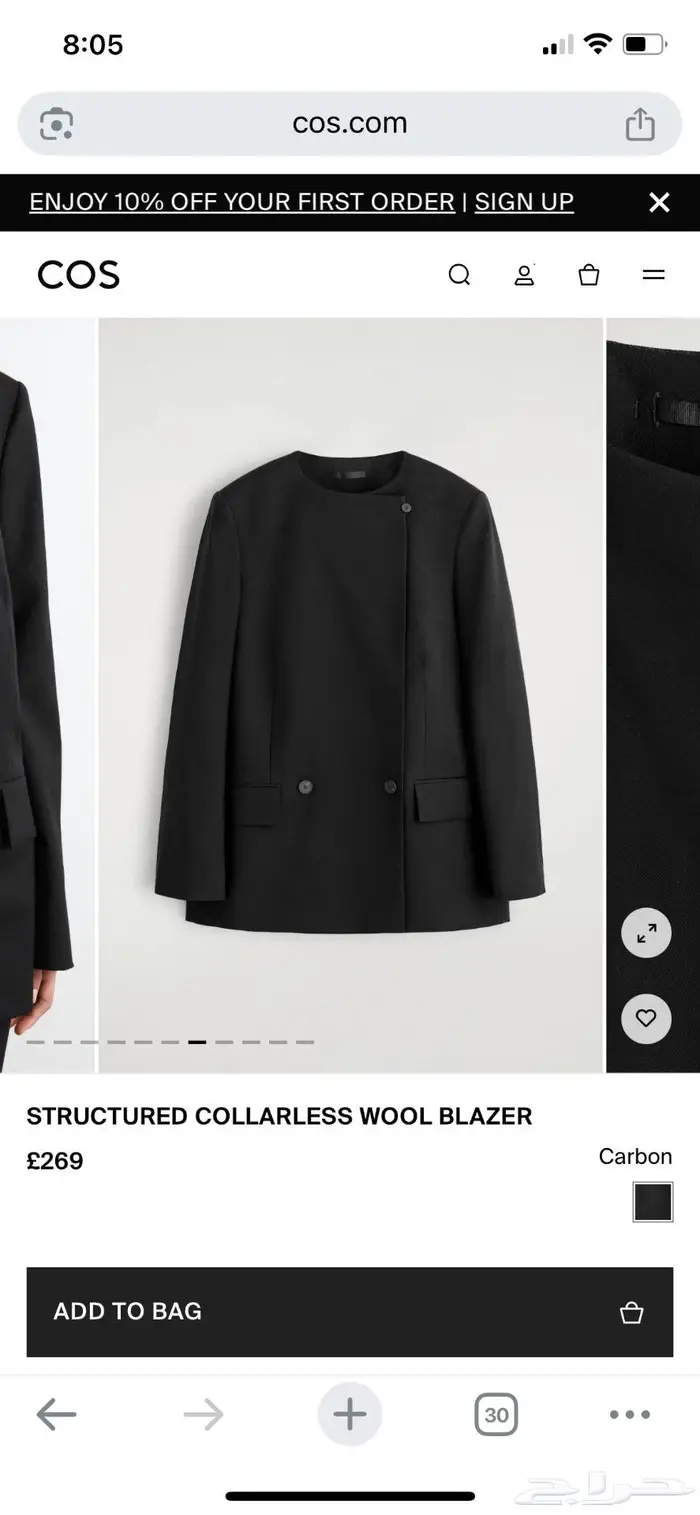Add the wool blazer to bag
700x1515 pixels.
click(349, 1312)
